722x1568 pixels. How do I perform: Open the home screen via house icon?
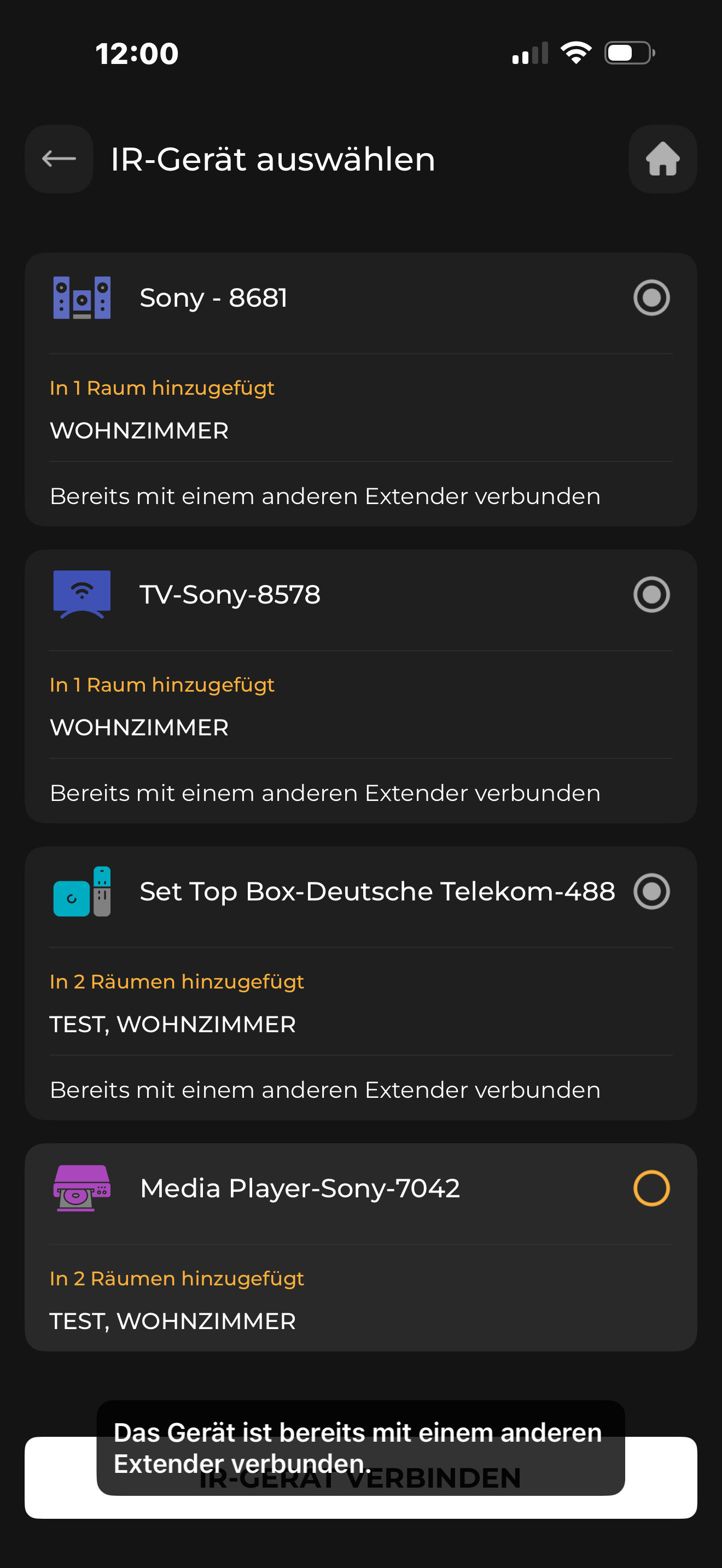point(662,159)
